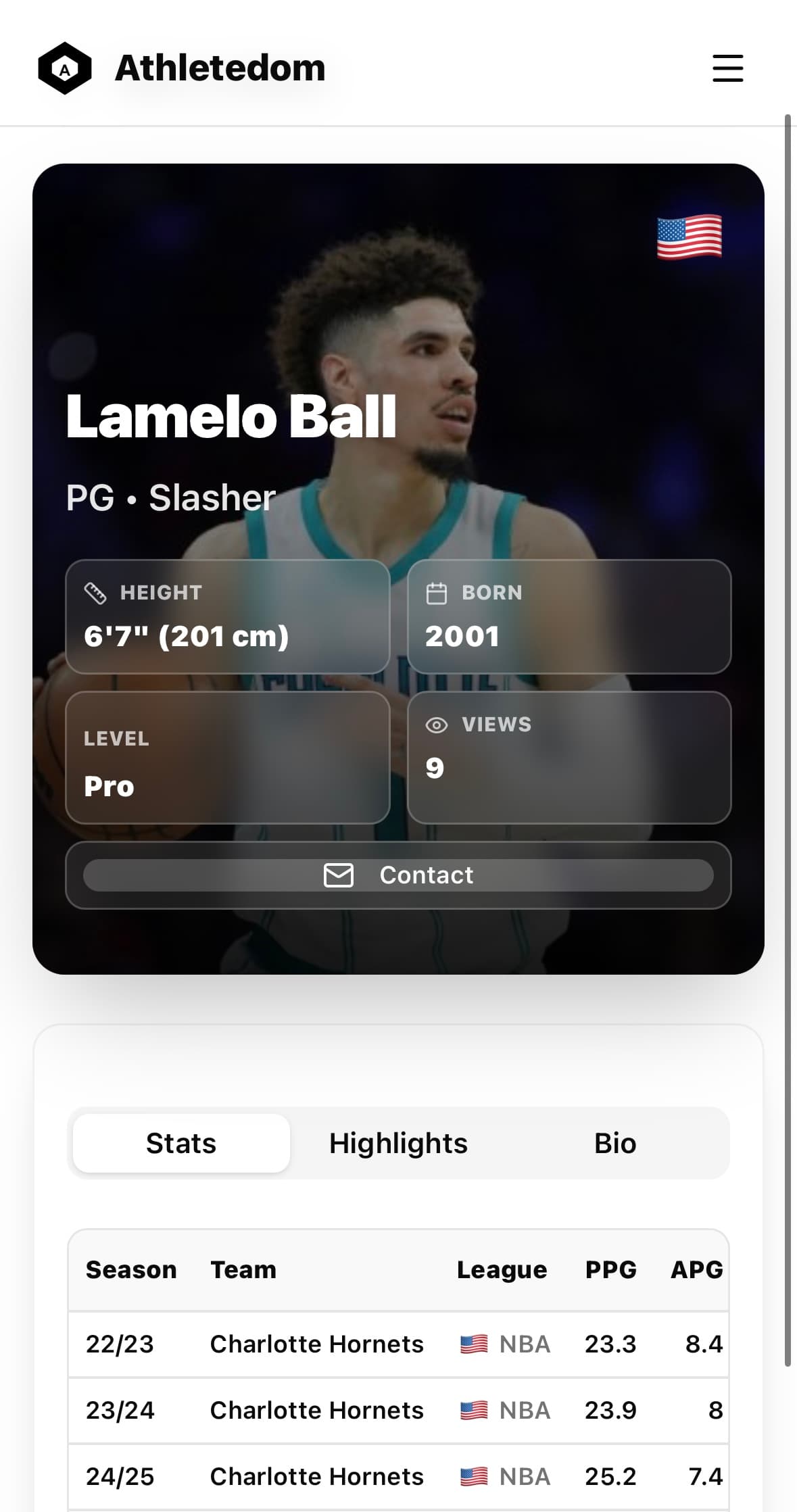Click the Season column header
Viewport: 797px width, 1512px height.
130,1270
